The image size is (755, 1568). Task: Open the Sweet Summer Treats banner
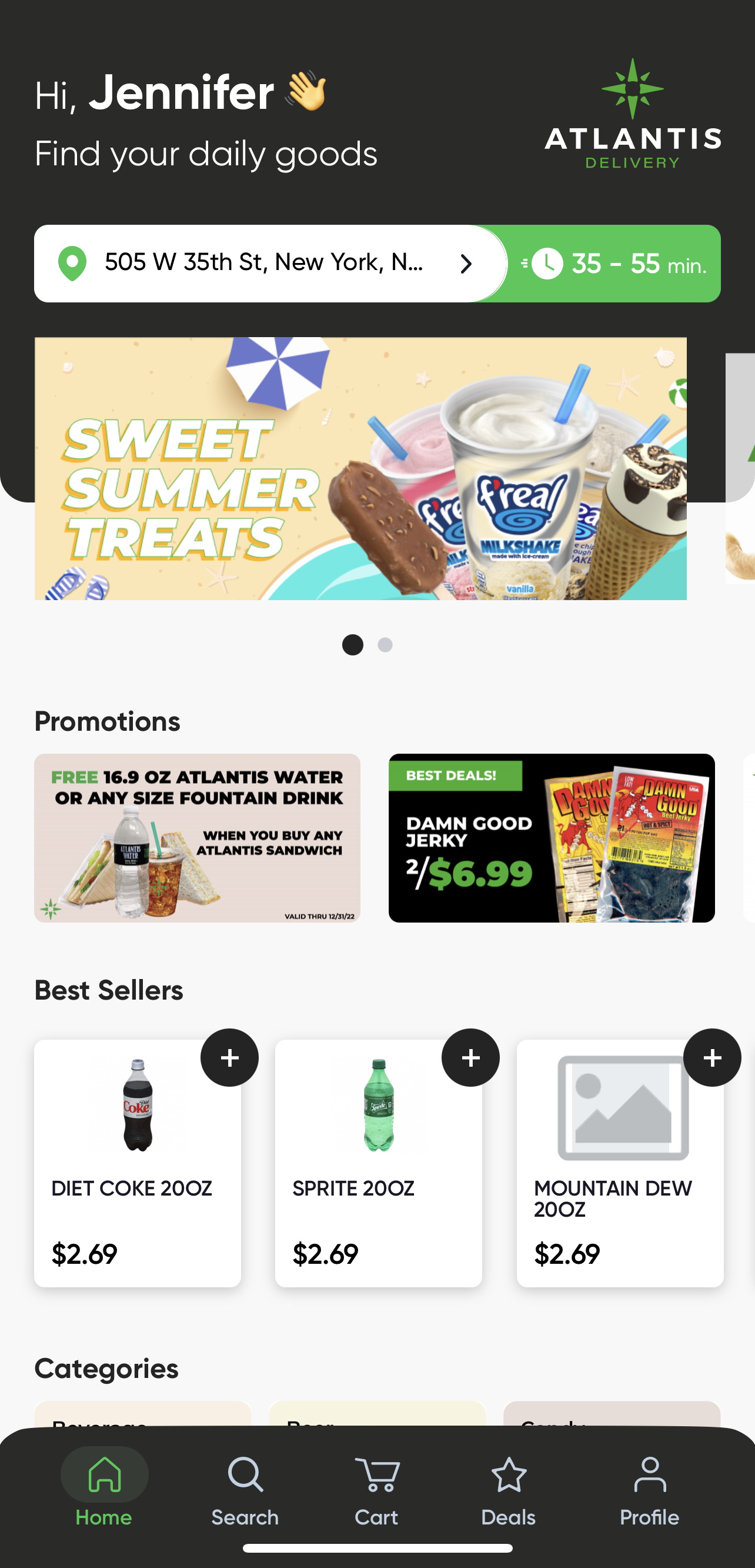(x=360, y=468)
